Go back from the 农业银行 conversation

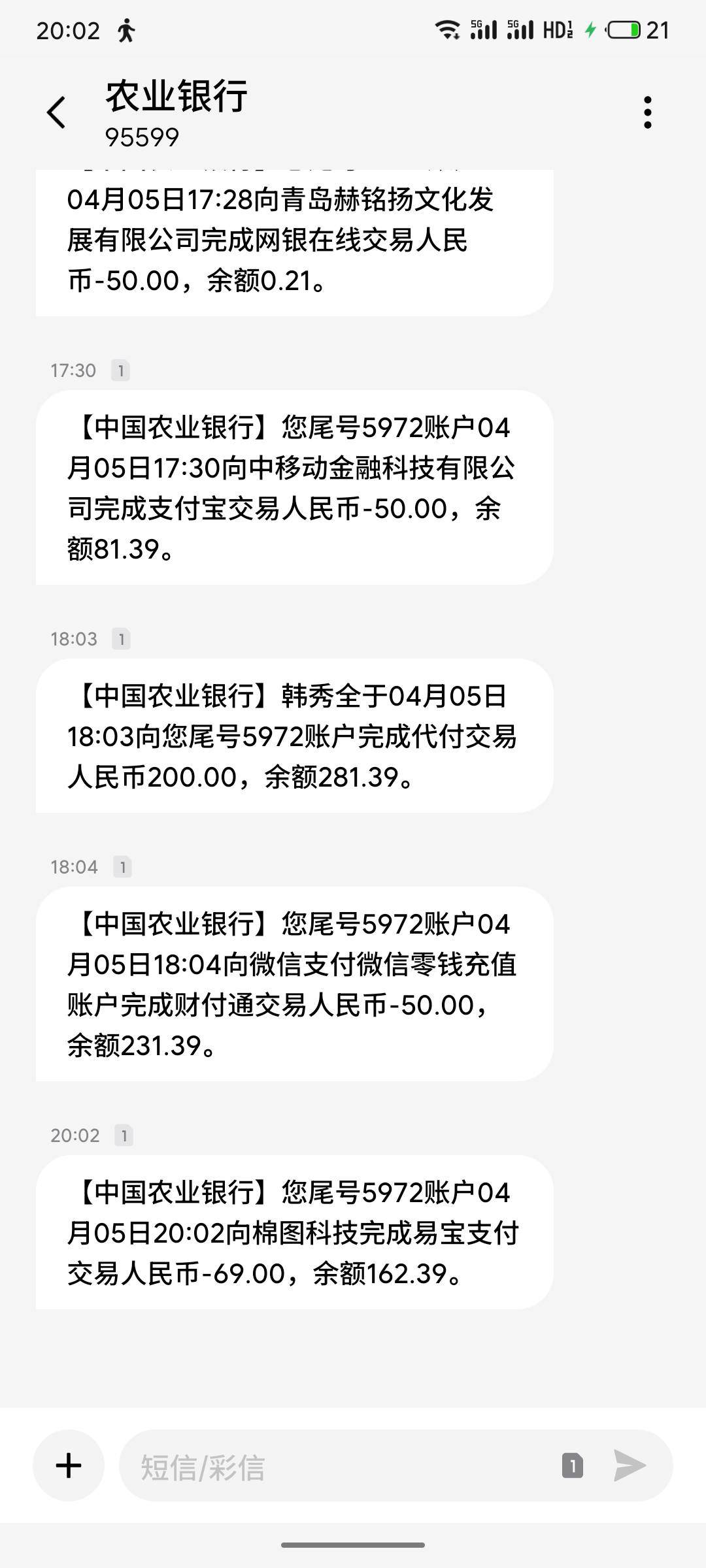click(x=57, y=112)
